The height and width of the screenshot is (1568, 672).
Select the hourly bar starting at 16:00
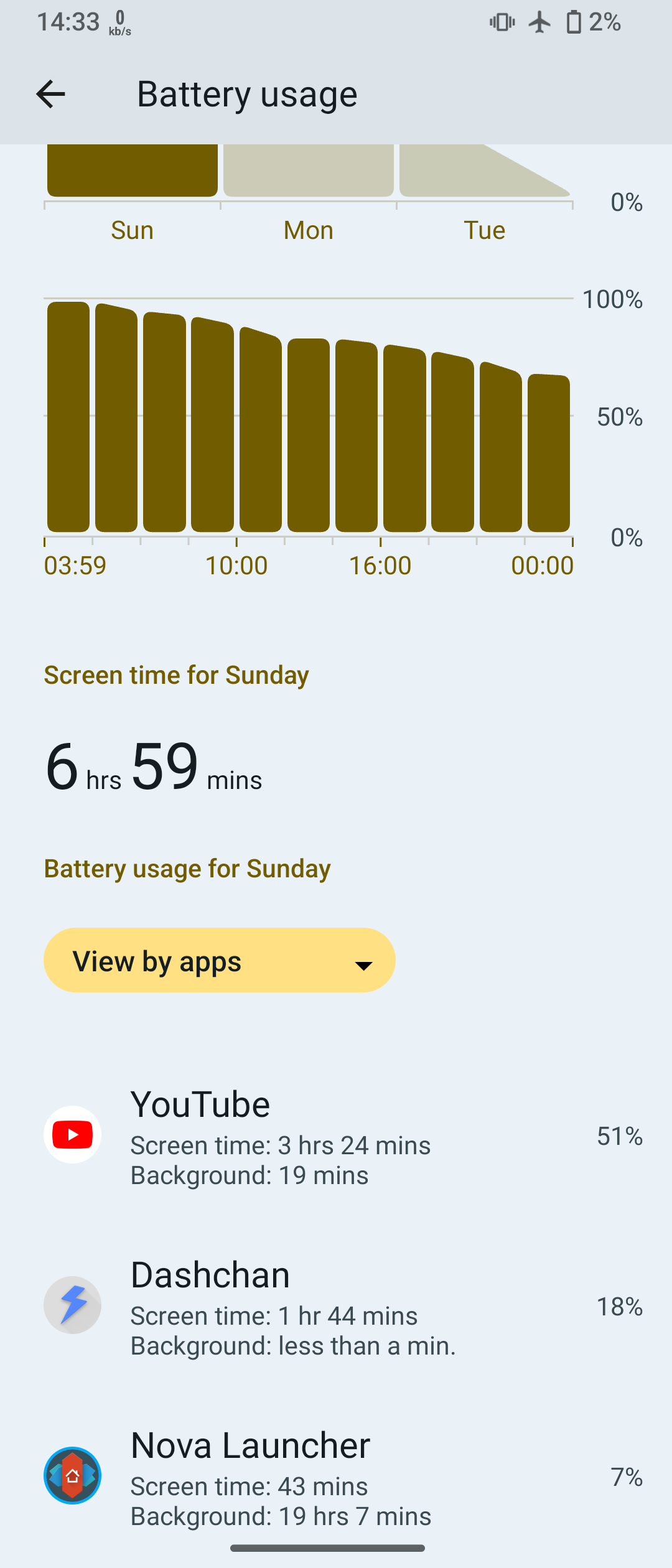[x=404, y=439]
